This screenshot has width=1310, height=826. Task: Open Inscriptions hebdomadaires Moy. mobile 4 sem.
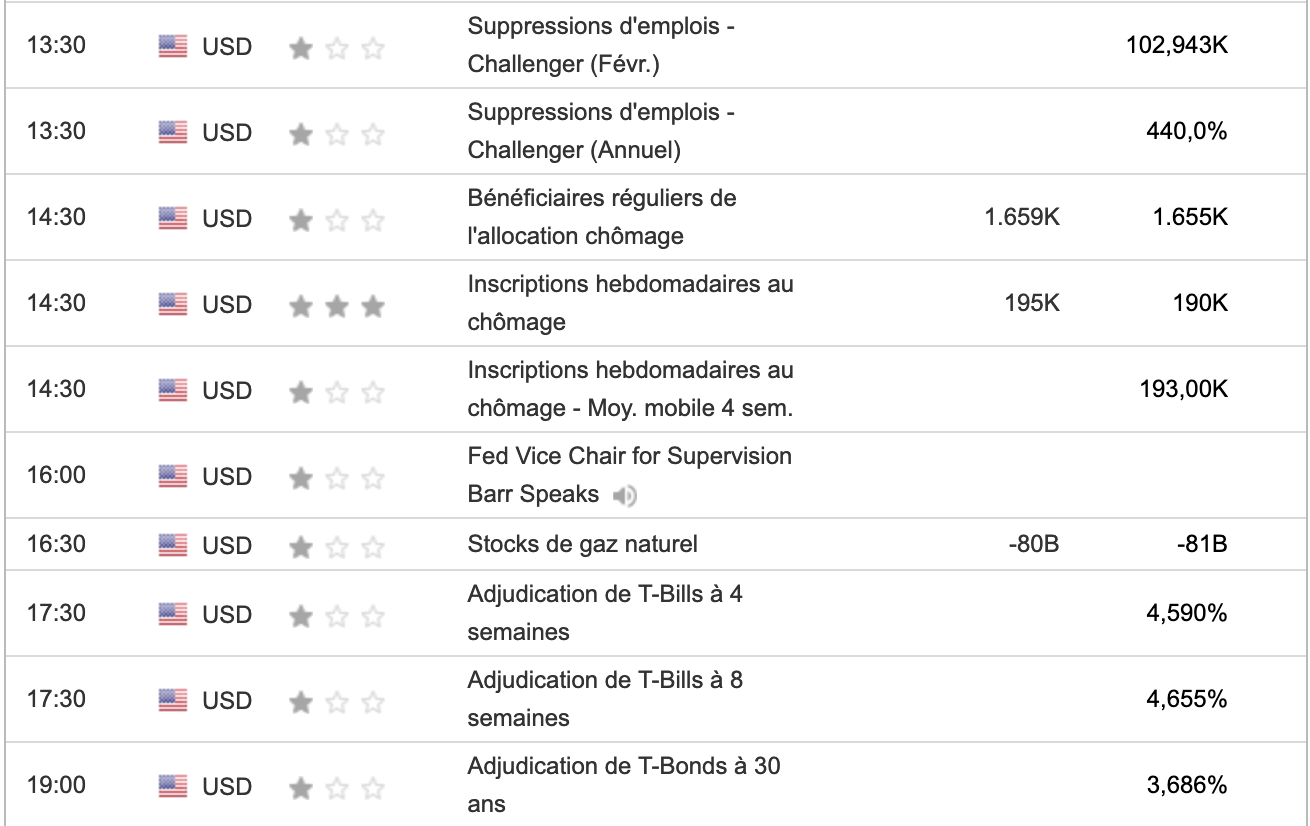630,389
